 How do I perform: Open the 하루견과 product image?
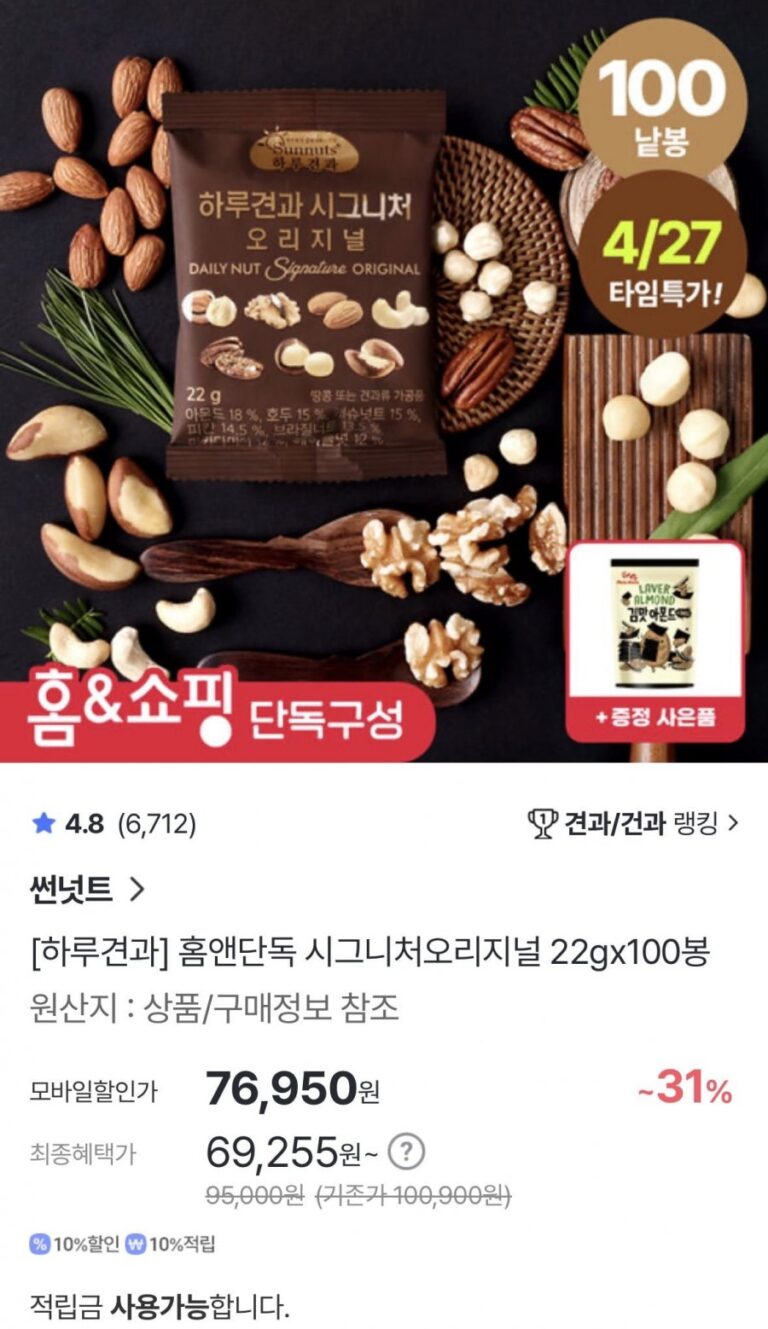[384, 380]
